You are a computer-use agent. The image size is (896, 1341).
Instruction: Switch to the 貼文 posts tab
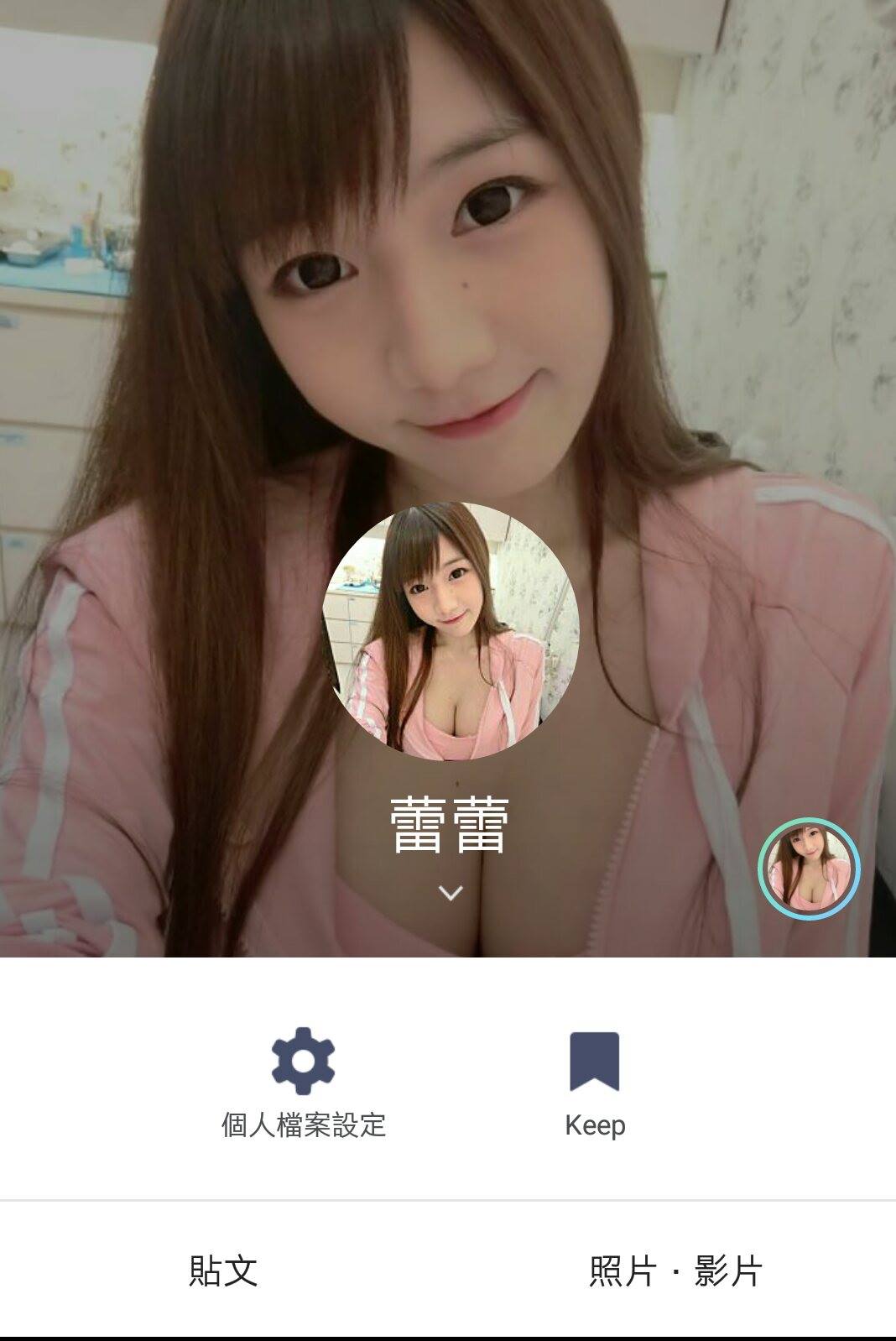pyautogui.click(x=223, y=1271)
